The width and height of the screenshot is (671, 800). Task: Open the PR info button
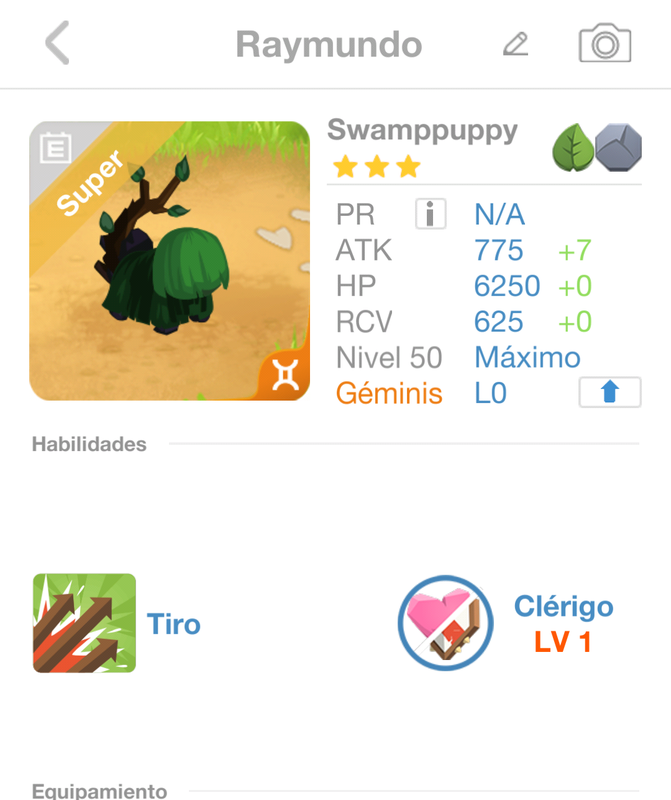pos(430,214)
